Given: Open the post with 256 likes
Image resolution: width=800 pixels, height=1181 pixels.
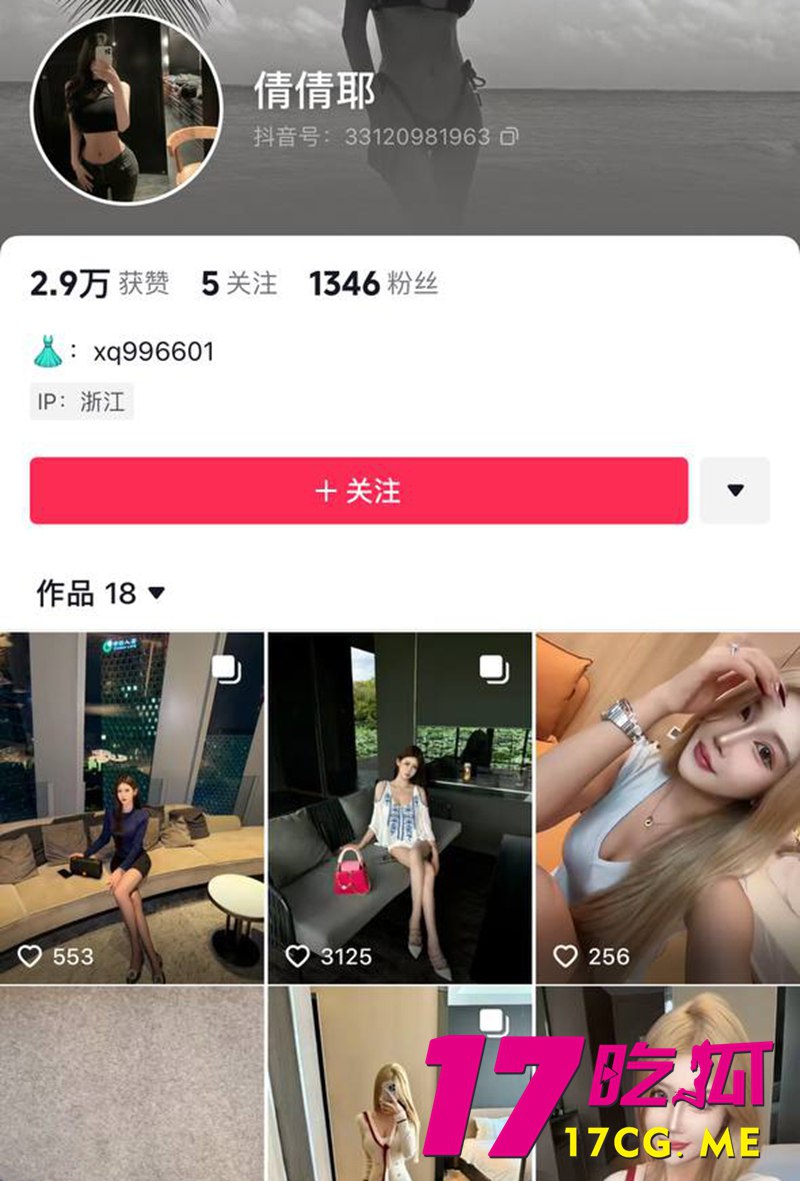Looking at the screenshot, I should pos(668,807).
